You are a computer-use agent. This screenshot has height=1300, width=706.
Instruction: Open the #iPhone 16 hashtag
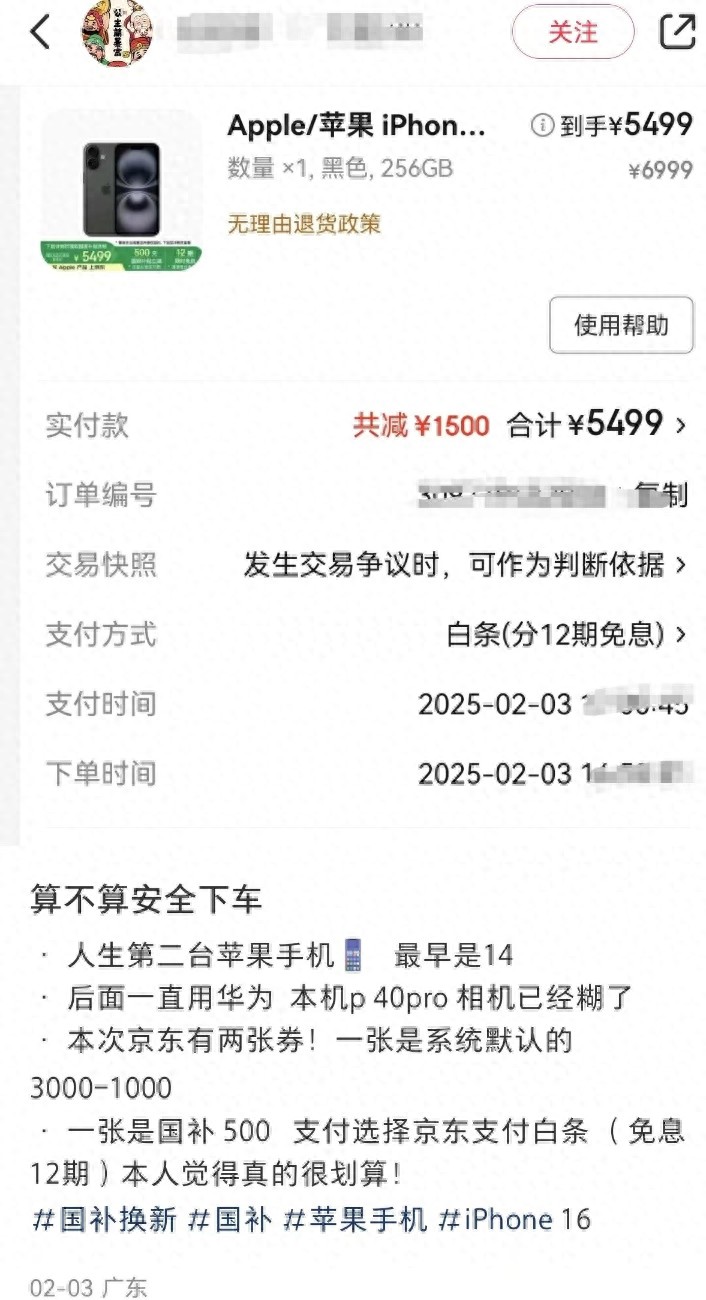point(515,1219)
